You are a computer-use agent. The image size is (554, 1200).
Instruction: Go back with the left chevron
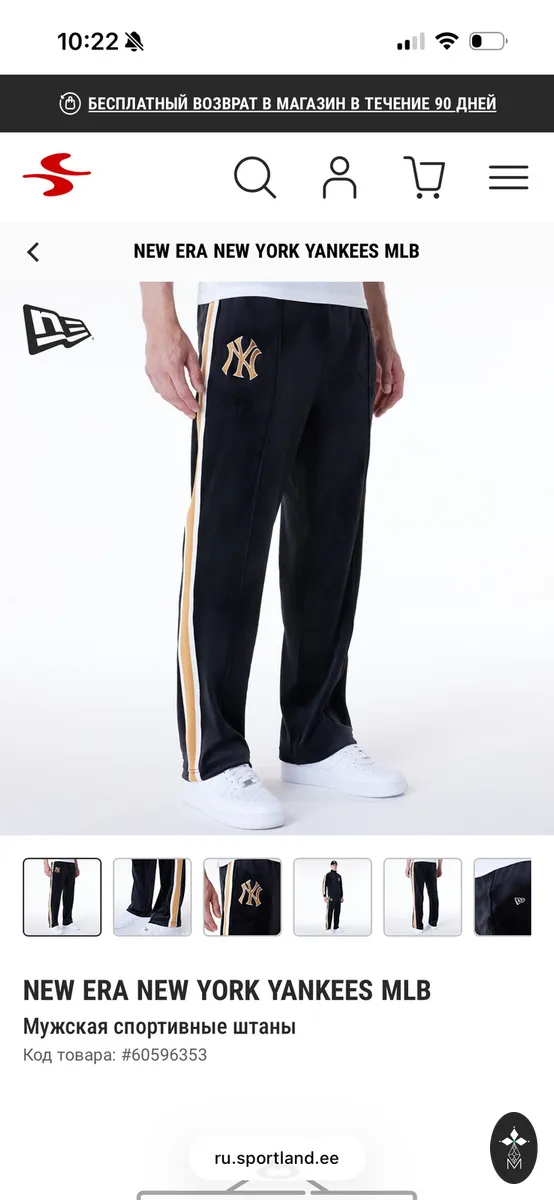click(33, 251)
